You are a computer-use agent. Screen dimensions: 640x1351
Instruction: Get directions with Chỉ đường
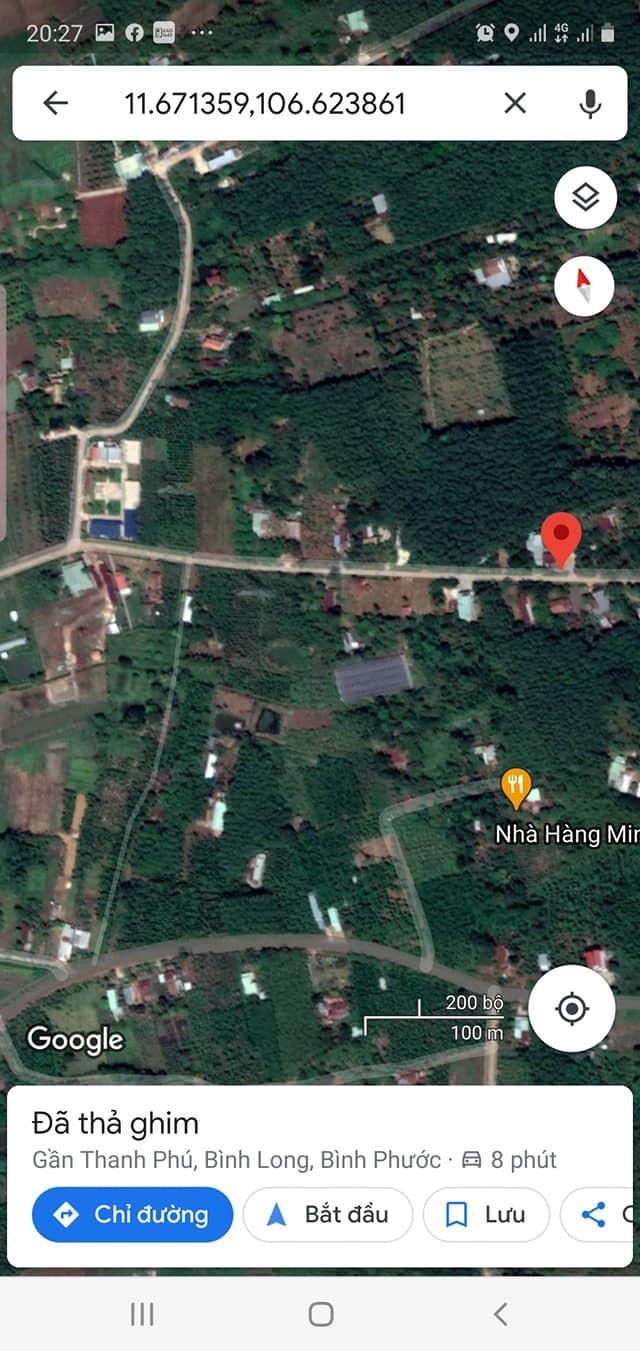(x=133, y=1215)
